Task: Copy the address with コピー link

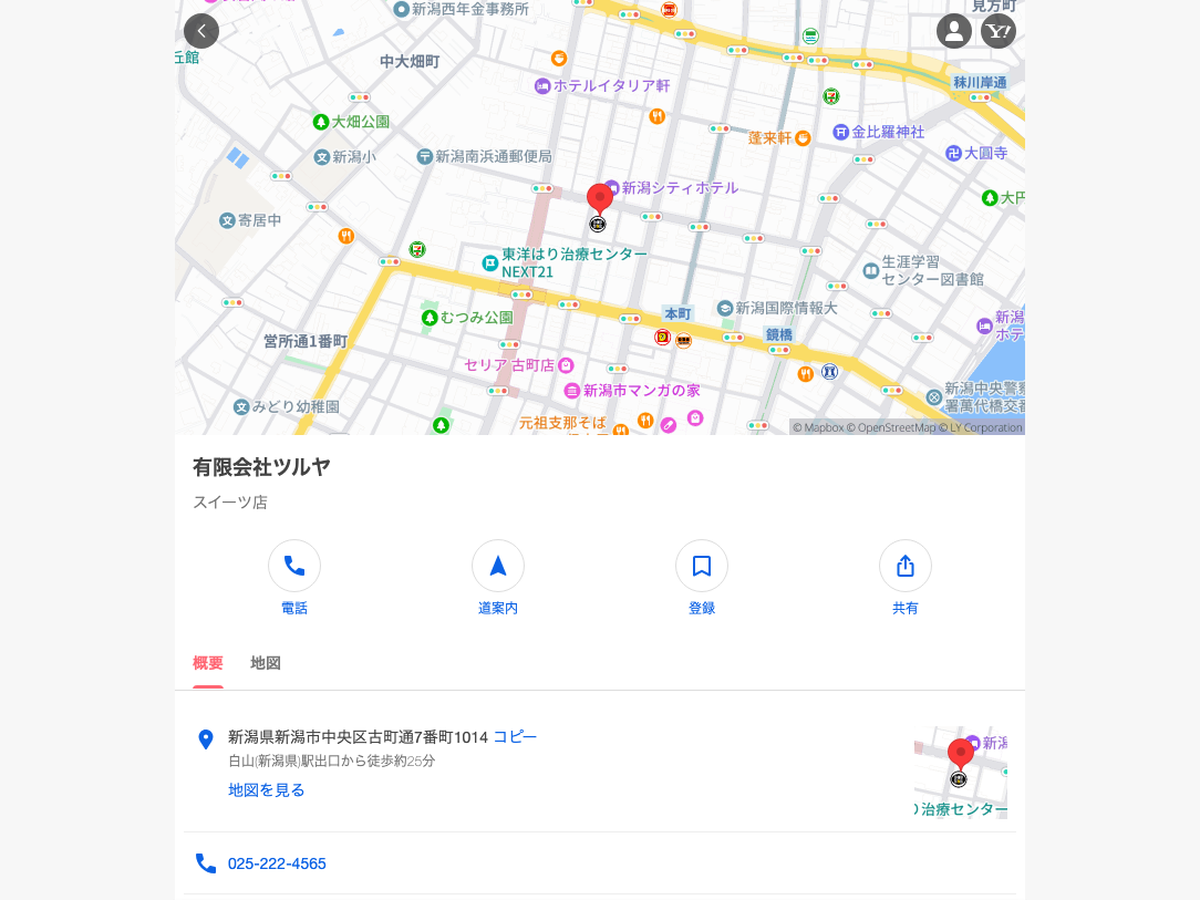Action: point(515,737)
